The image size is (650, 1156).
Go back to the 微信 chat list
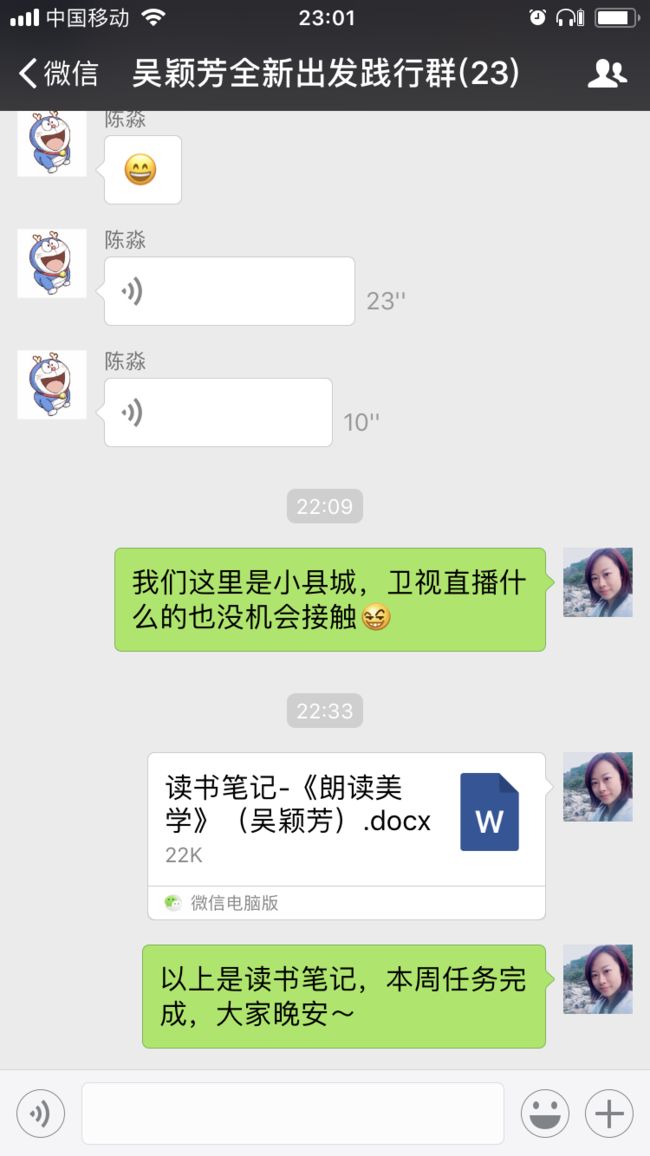(x=59, y=74)
